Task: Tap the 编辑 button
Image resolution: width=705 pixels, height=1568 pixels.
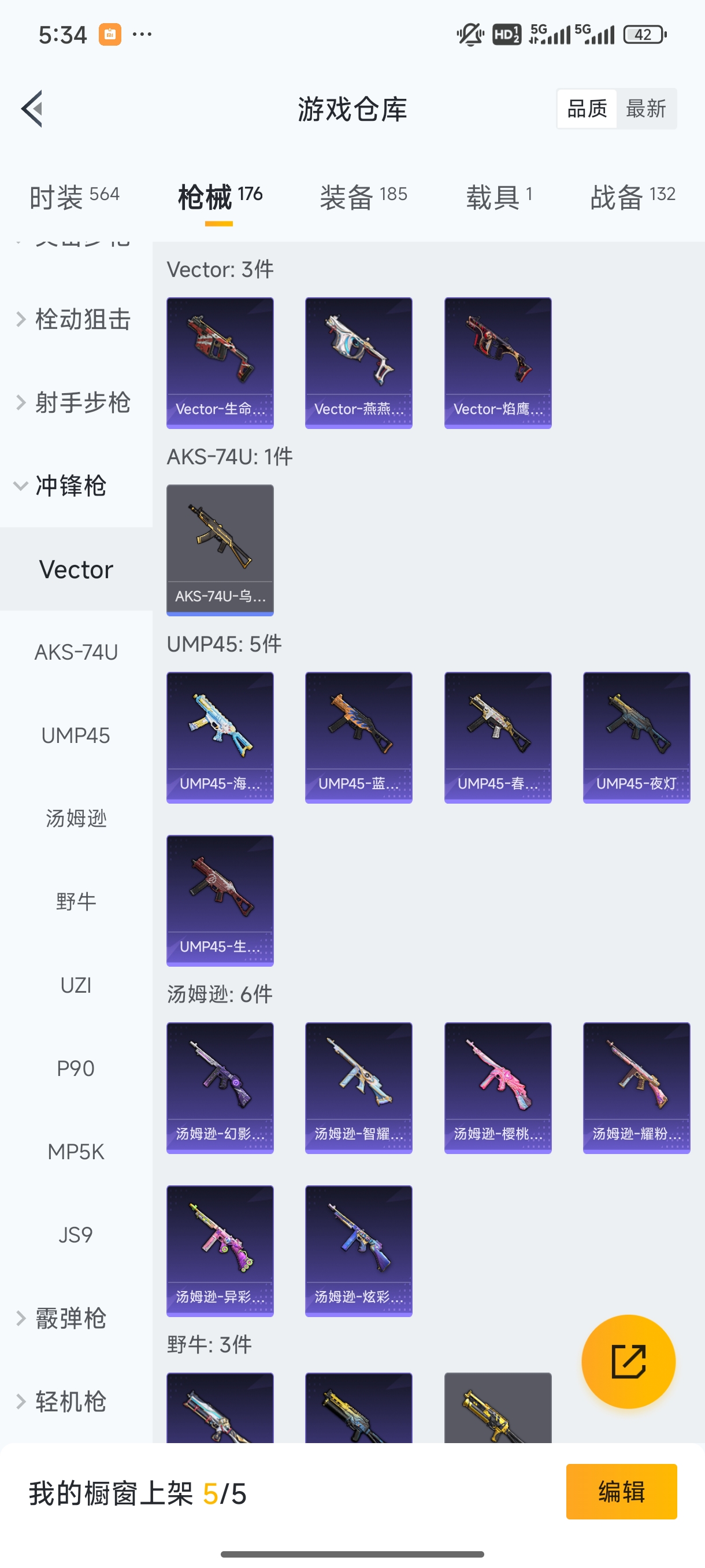Action: (x=621, y=1491)
